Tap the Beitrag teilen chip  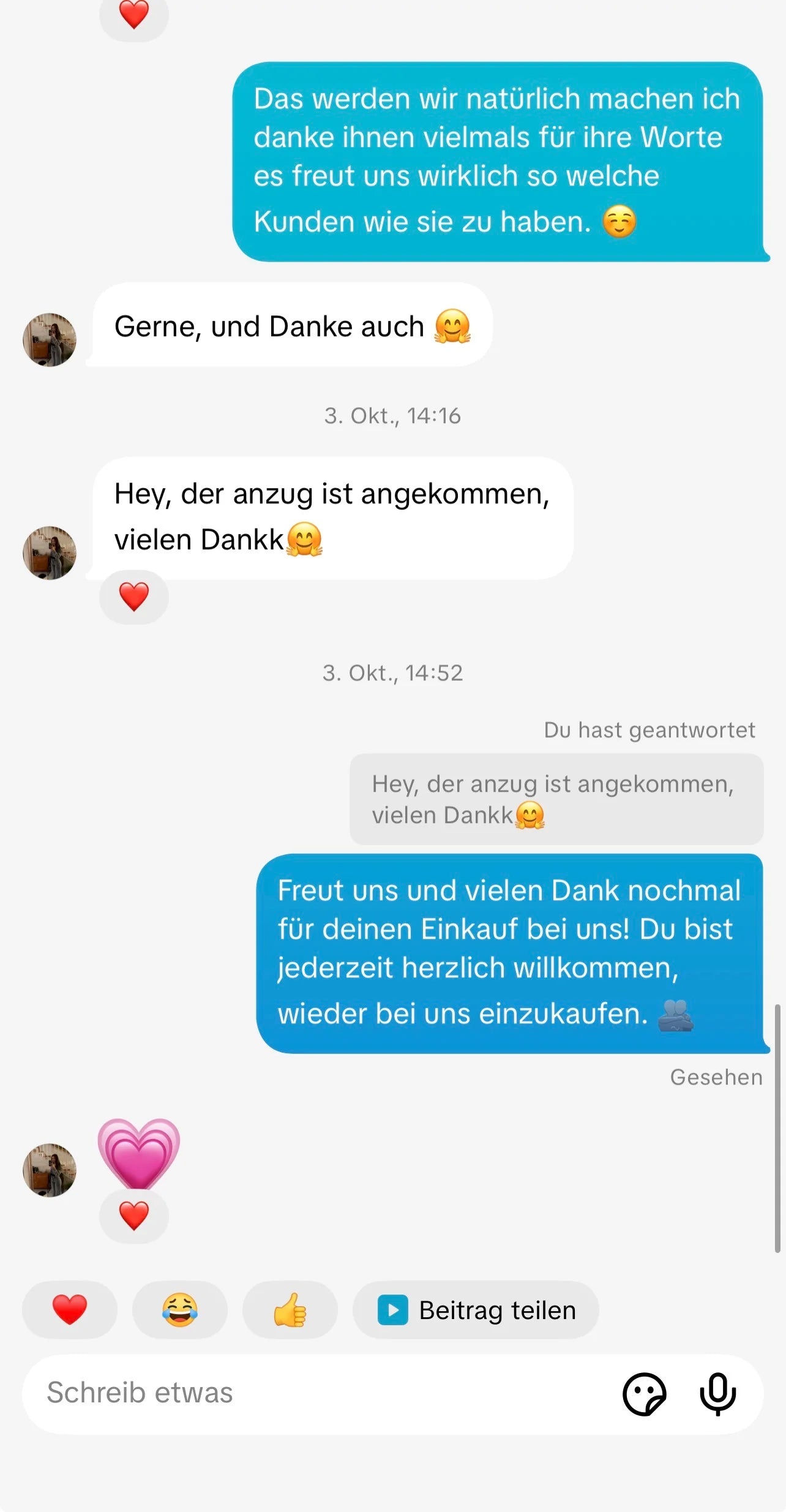(x=476, y=1310)
